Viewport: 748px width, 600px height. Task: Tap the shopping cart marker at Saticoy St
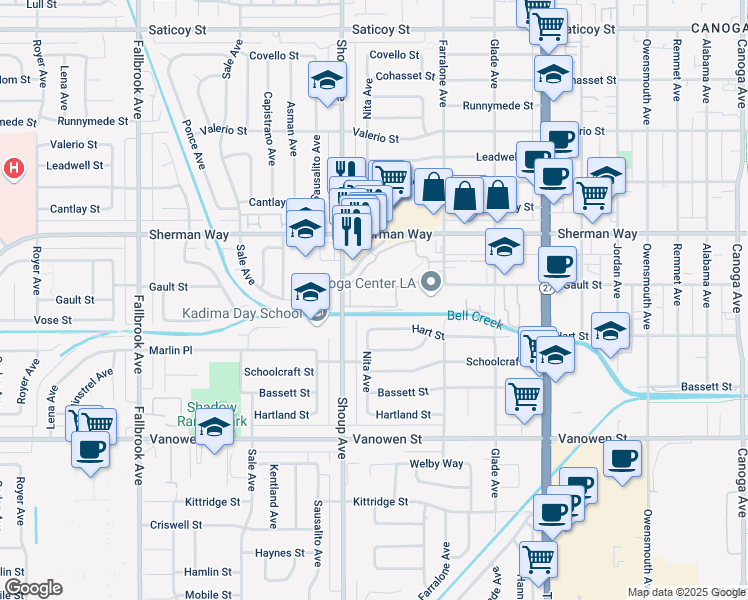[549, 30]
